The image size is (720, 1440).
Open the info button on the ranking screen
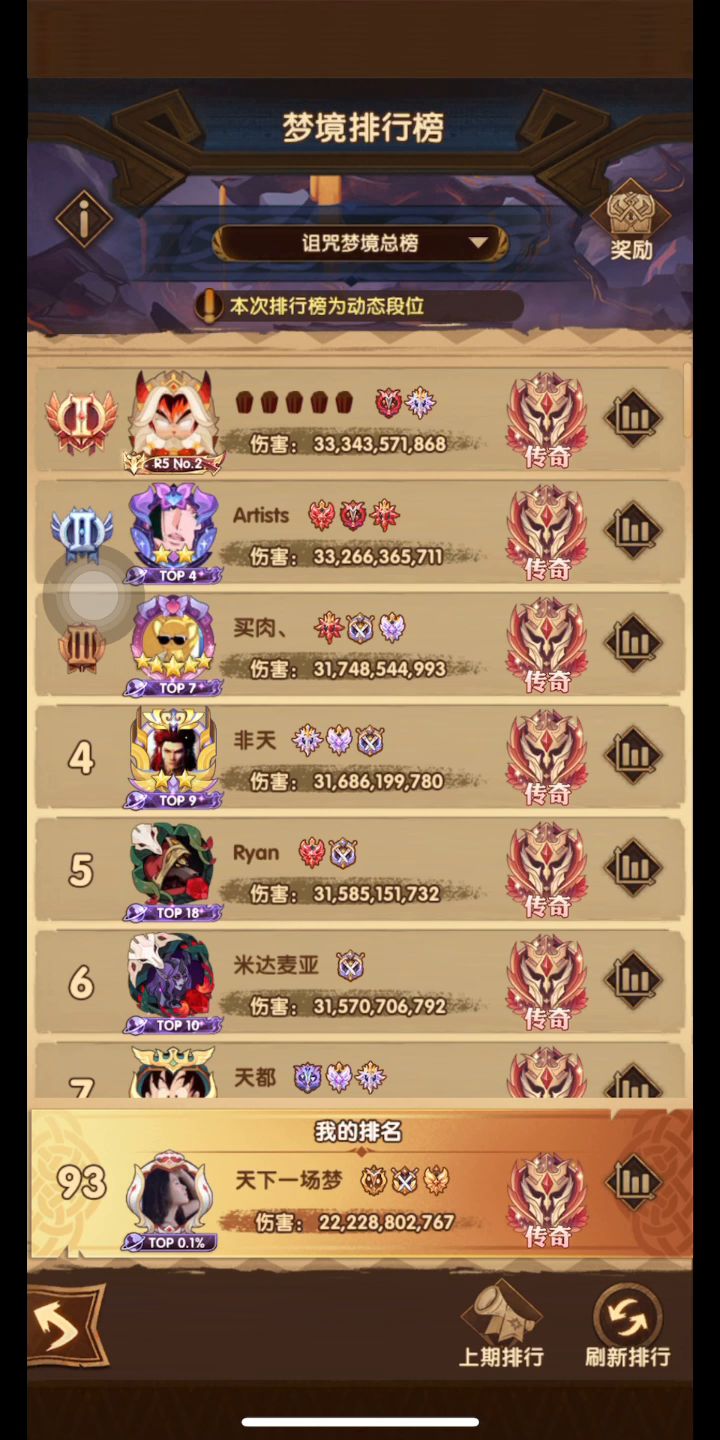tap(84, 218)
